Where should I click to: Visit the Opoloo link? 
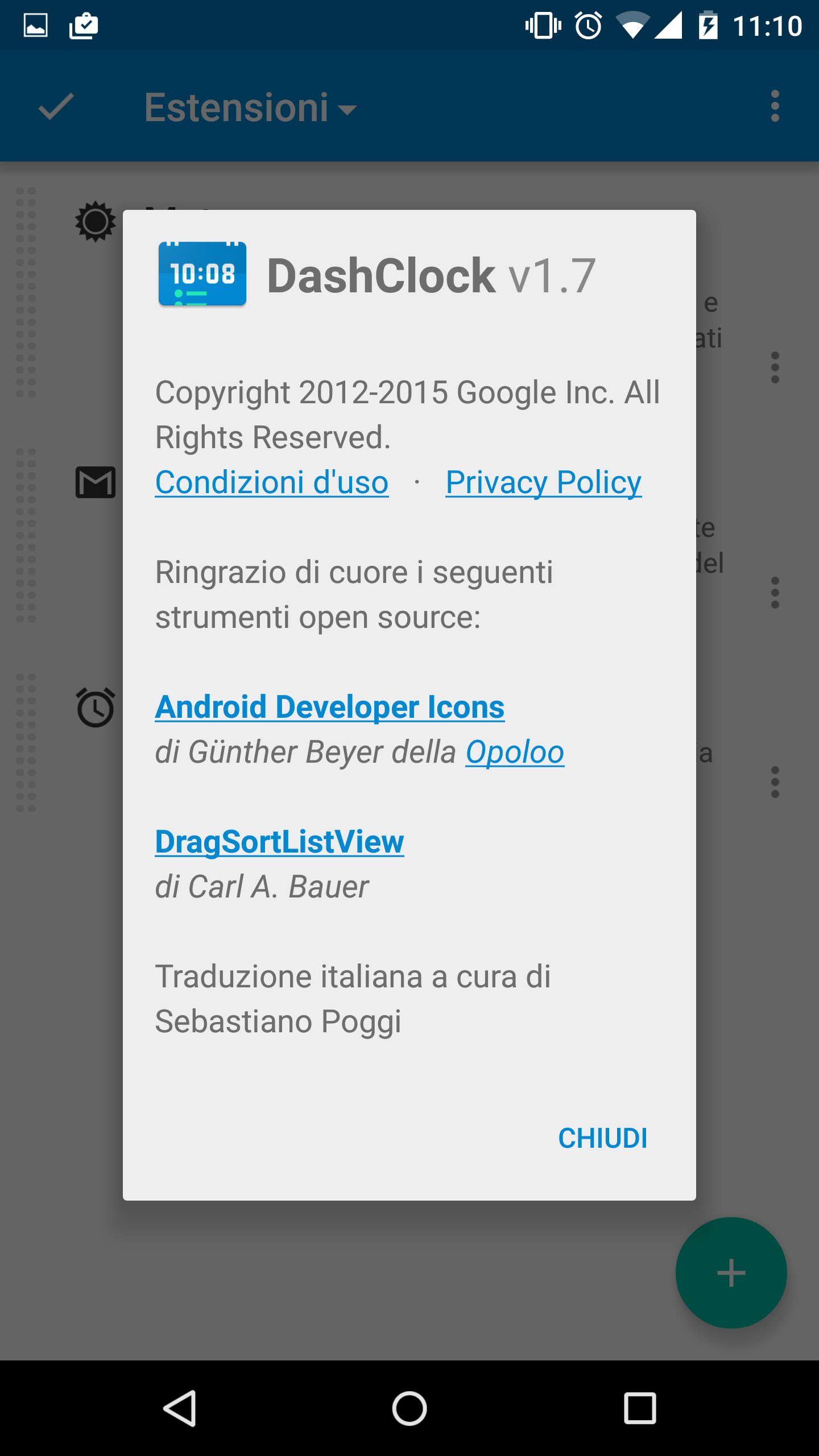tap(515, 752)
